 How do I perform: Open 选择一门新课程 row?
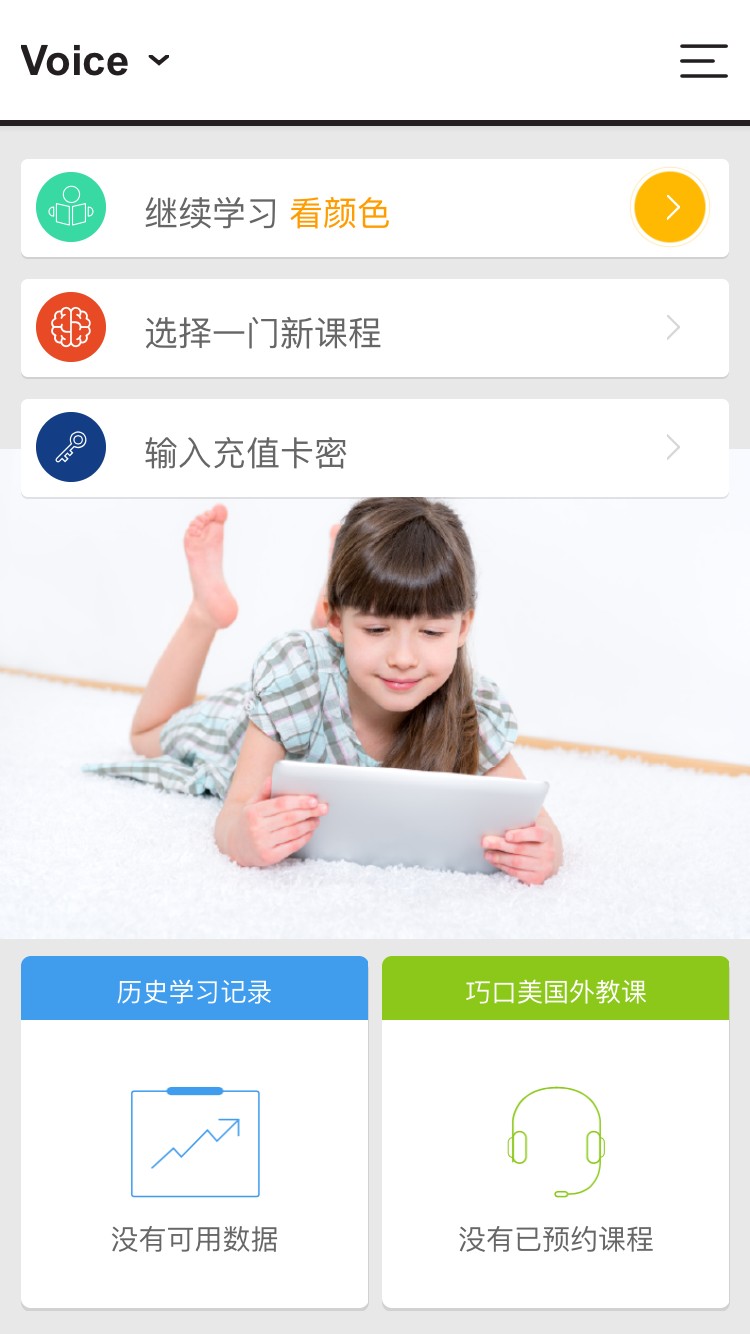[374, 328]
